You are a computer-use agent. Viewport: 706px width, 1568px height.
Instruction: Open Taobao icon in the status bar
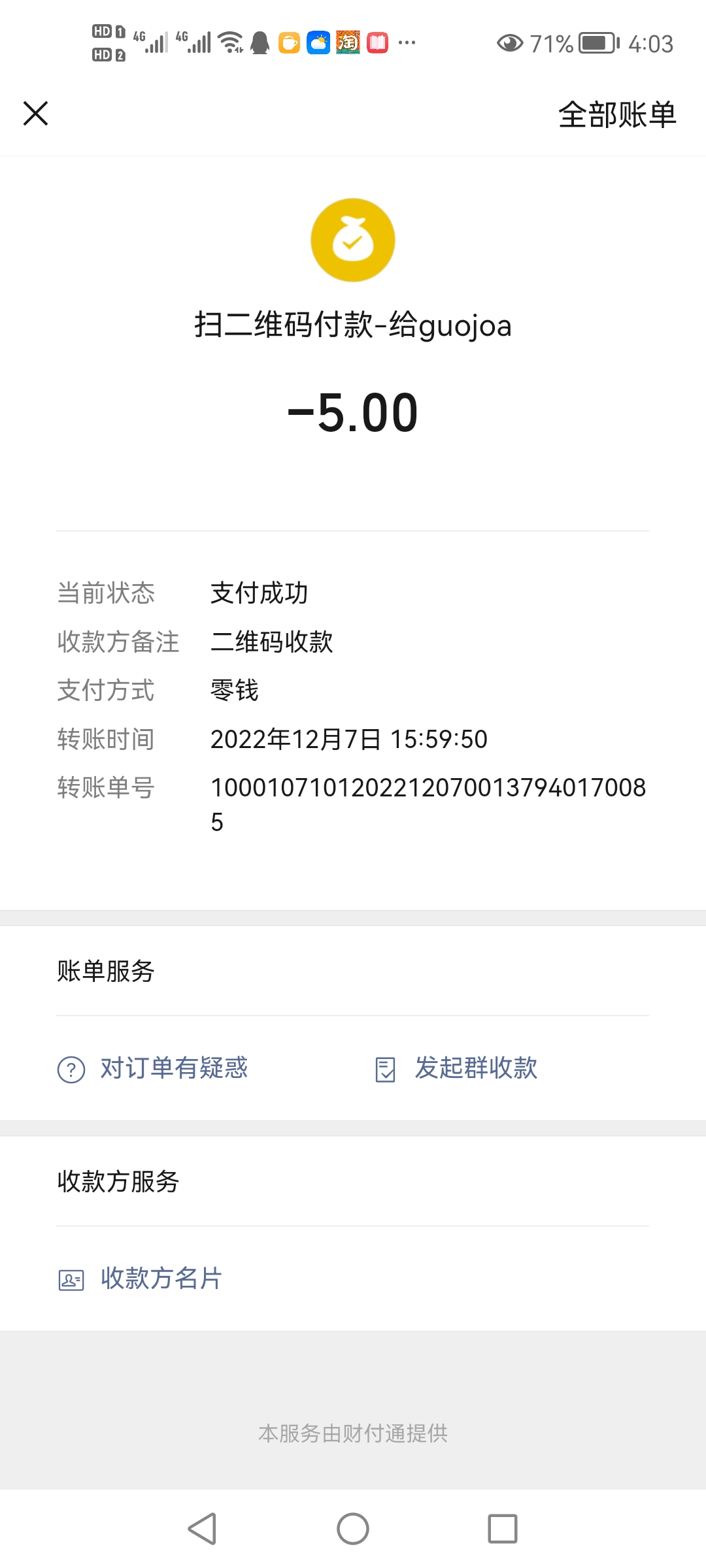coord(347,43)
